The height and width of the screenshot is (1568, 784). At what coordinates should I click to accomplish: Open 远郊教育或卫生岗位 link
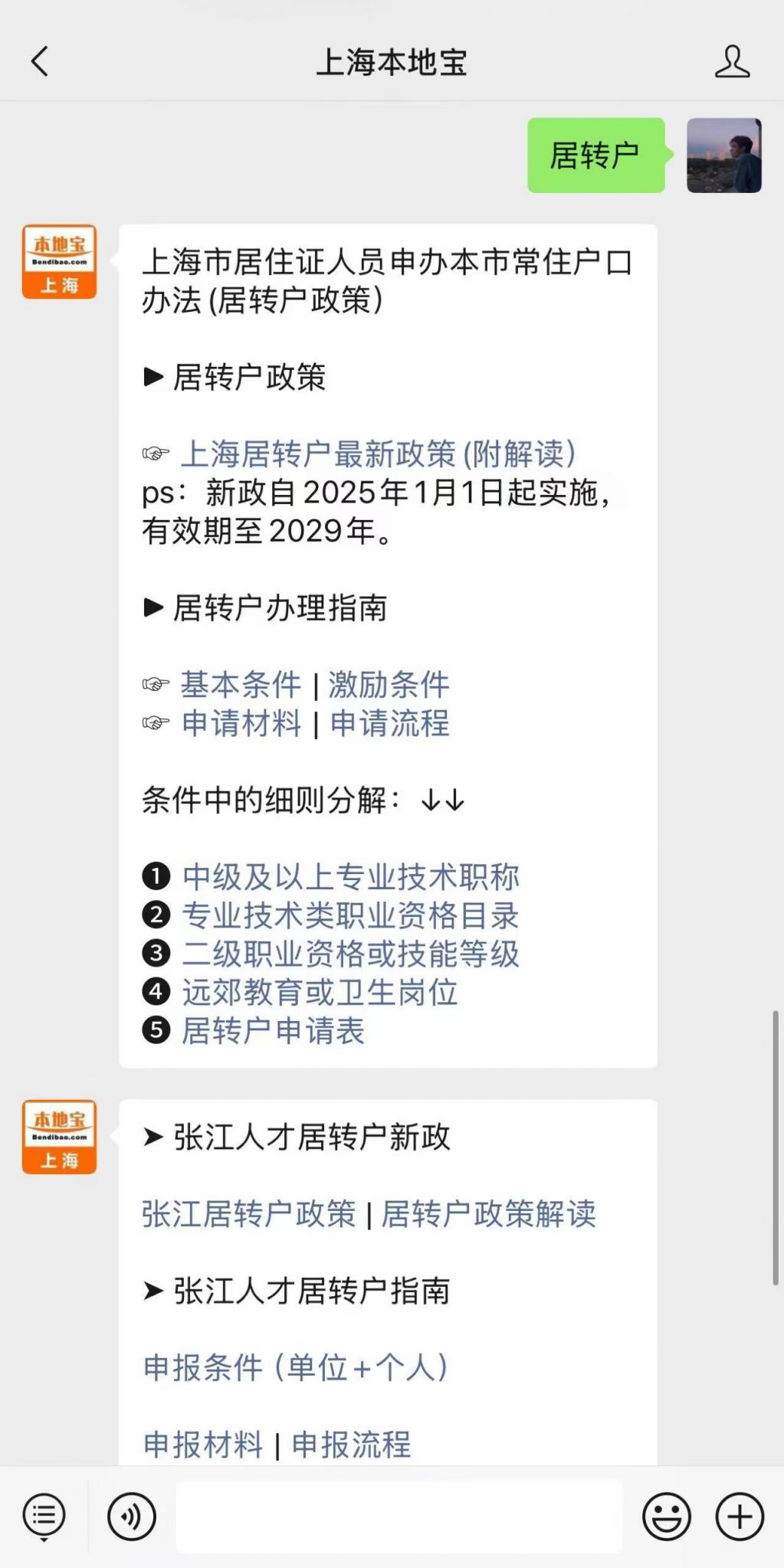[x=320, y=992]
